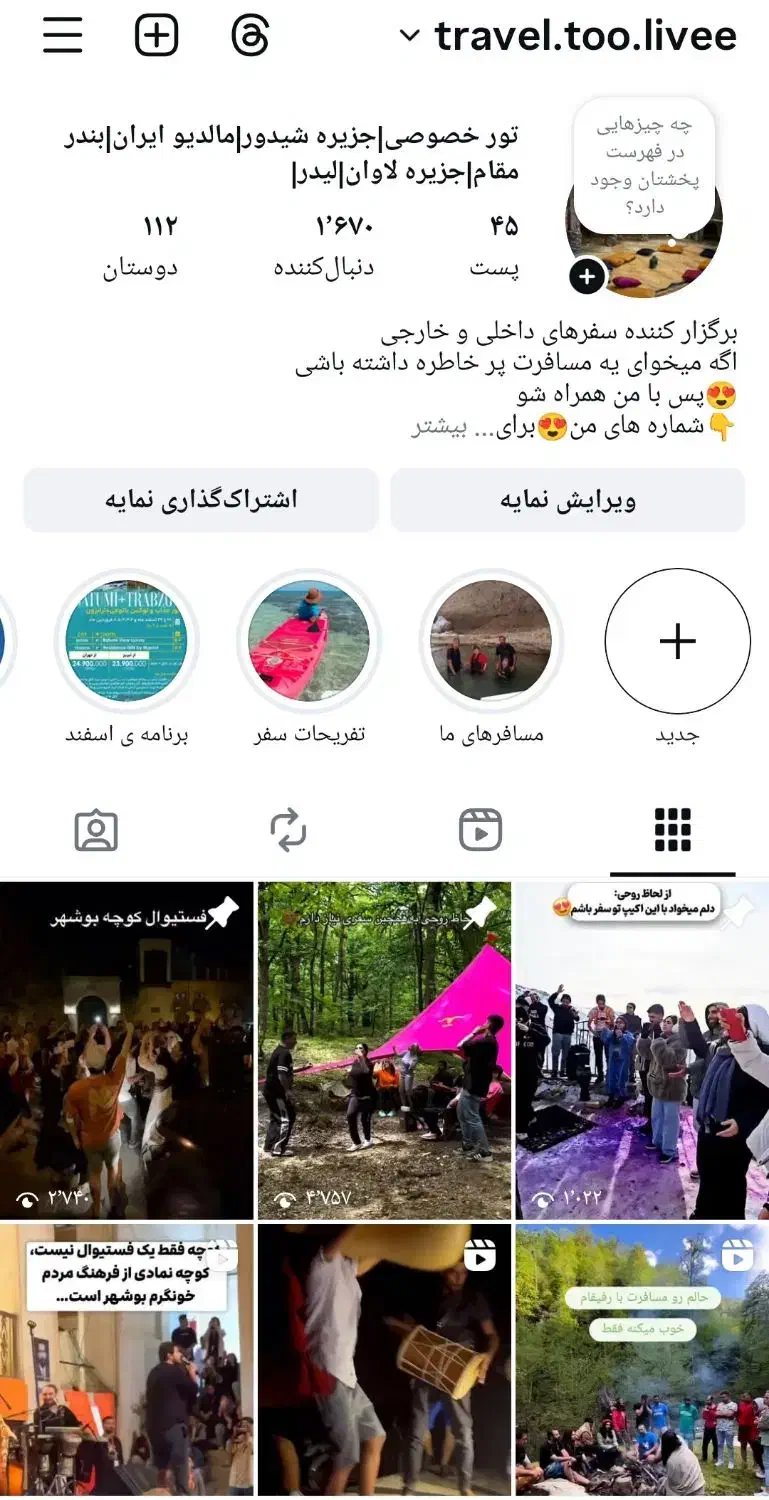Click the pin icon on the Bushehr festival post
Image resolution: width=769 pixels, height=1500 pixels.
(x=222, y=912)
